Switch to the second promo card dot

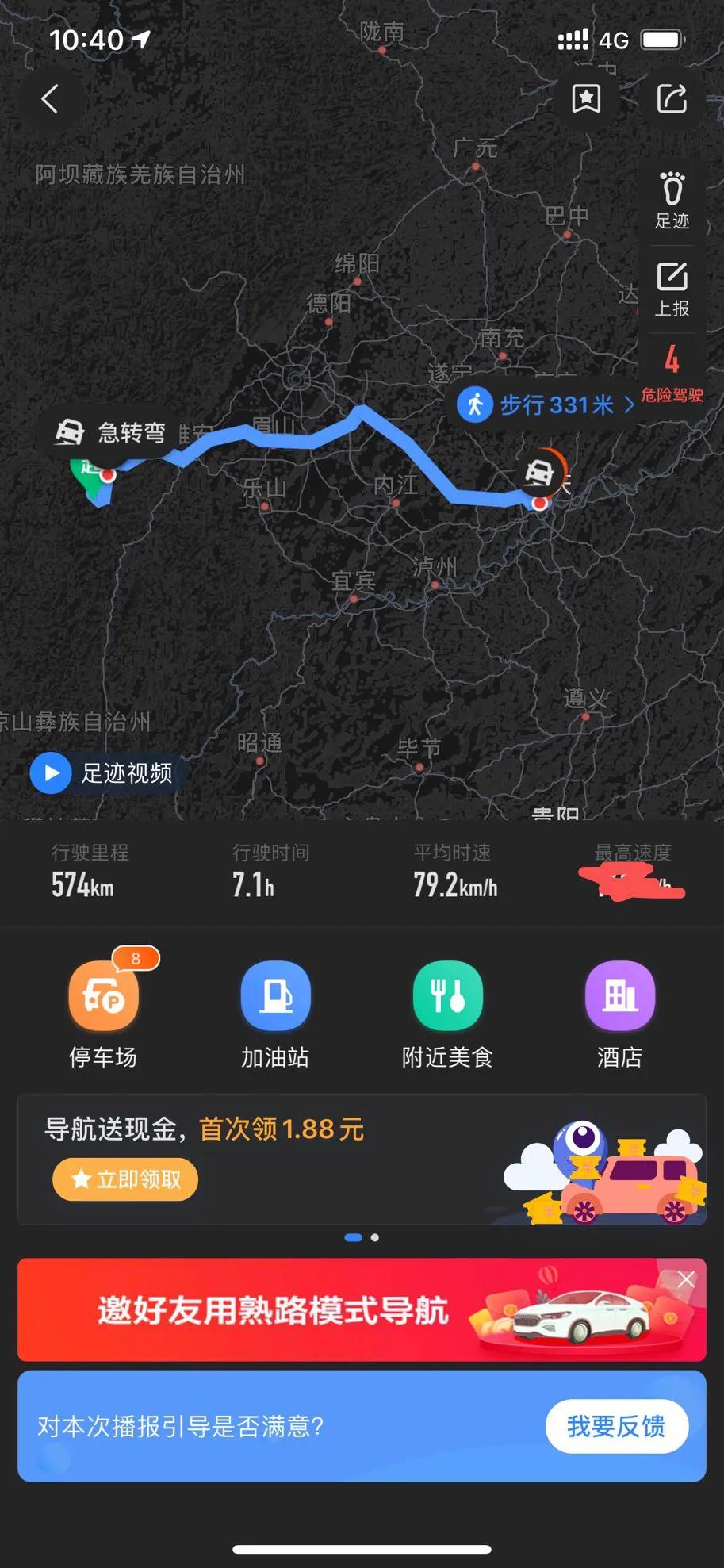tap(373, 1237)
